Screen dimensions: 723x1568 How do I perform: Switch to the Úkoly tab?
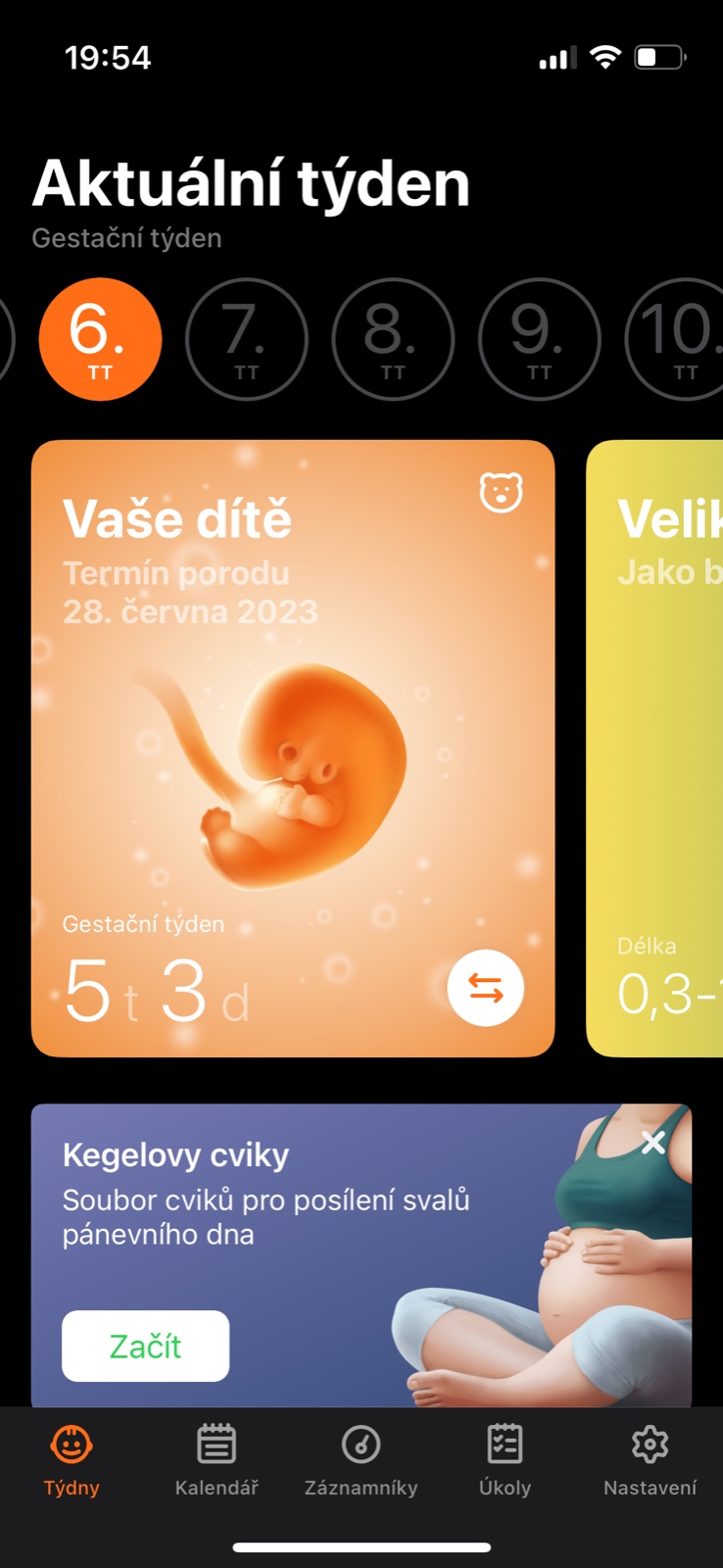(505, 1460)
